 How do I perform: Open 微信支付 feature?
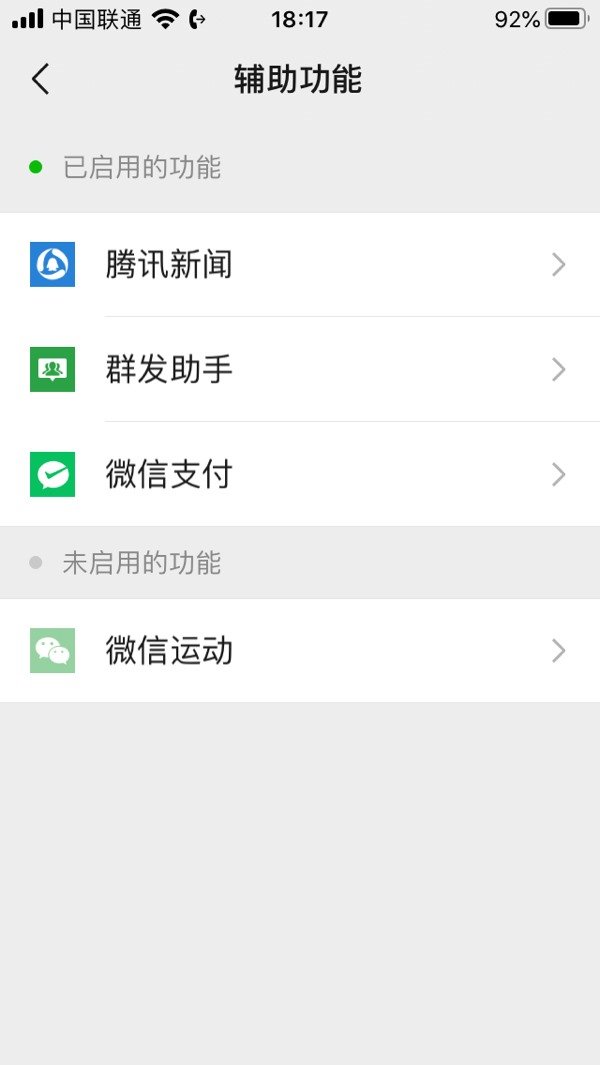tap(300, 474)
